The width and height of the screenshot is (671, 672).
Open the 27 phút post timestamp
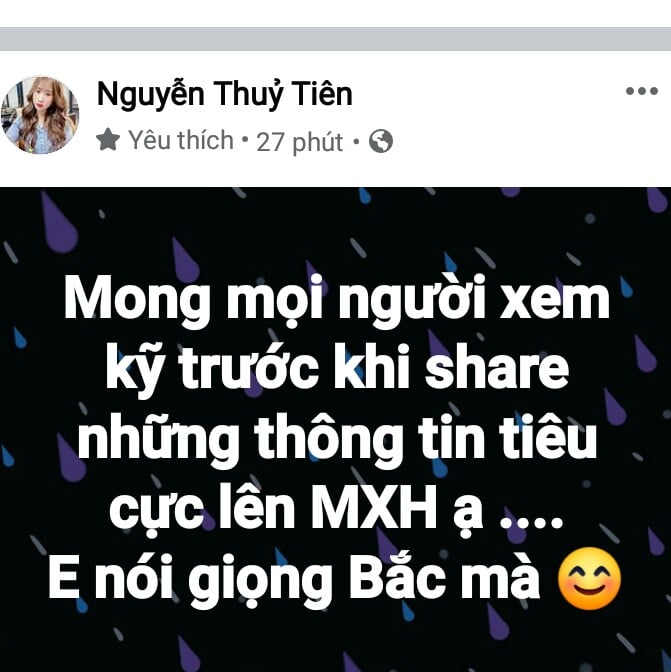[x=299, y=142]
